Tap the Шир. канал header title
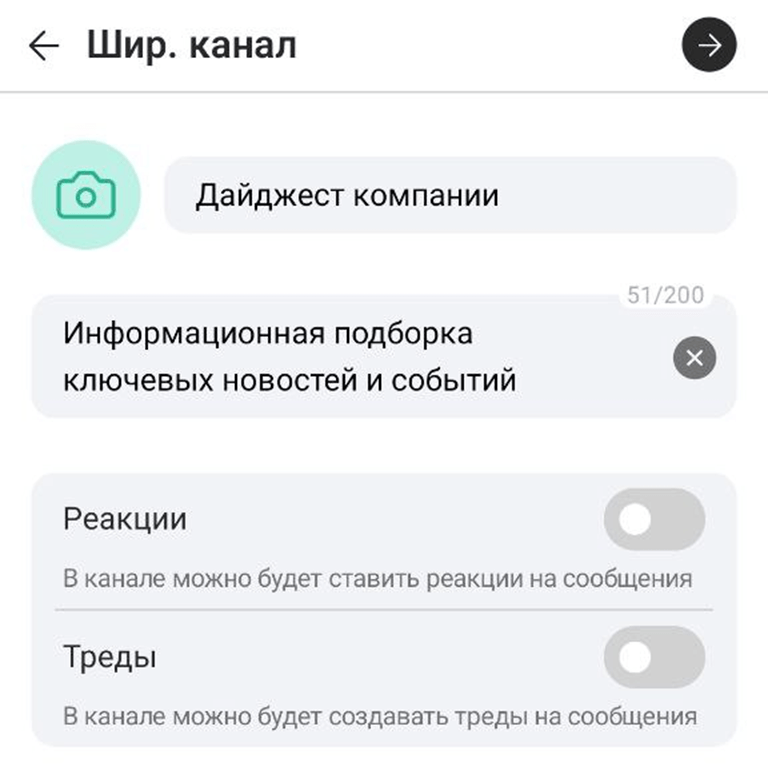The image size is (768, 783). pos(192,44)
